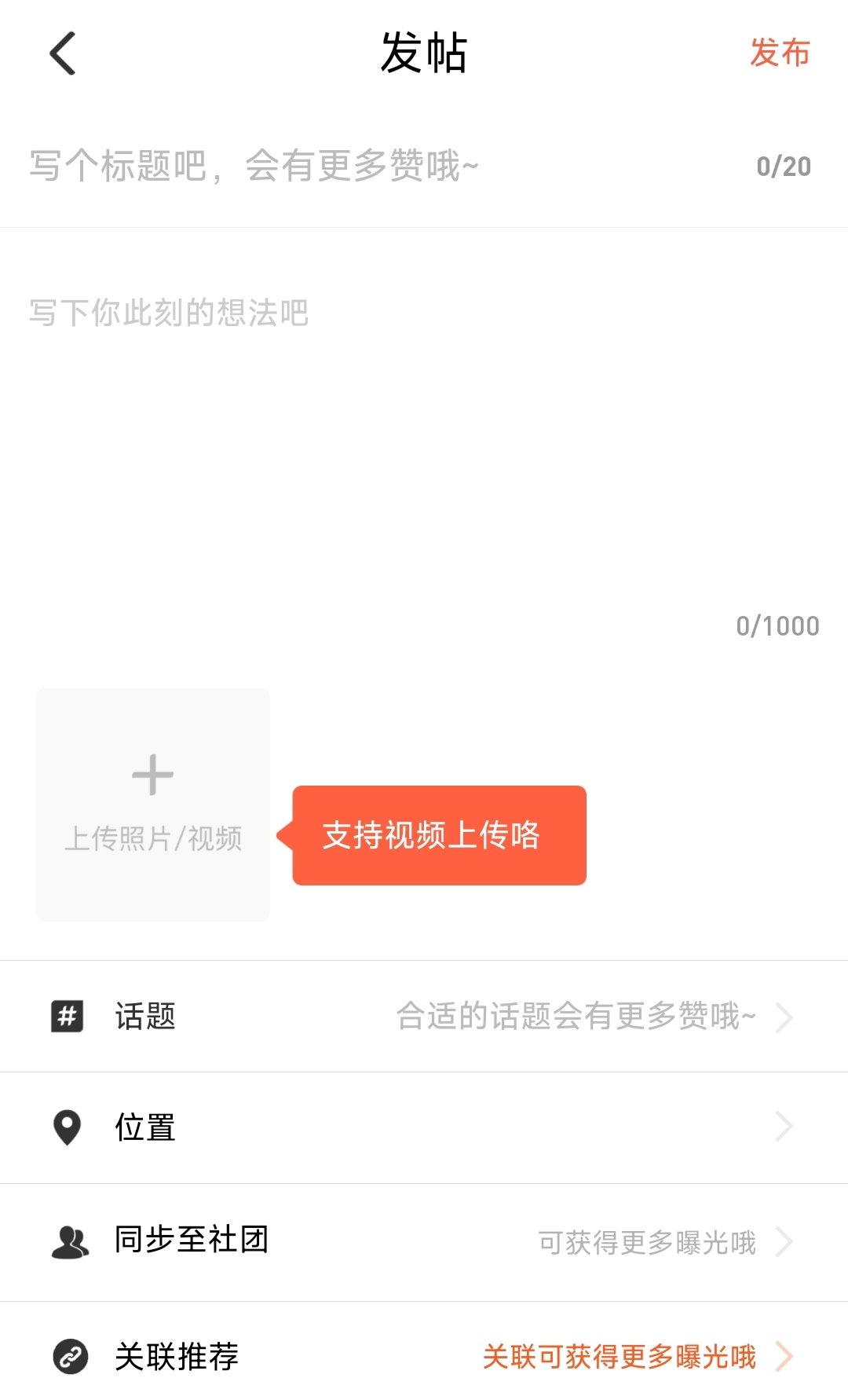Tap 发布 to publish the post

coord(779,53)
